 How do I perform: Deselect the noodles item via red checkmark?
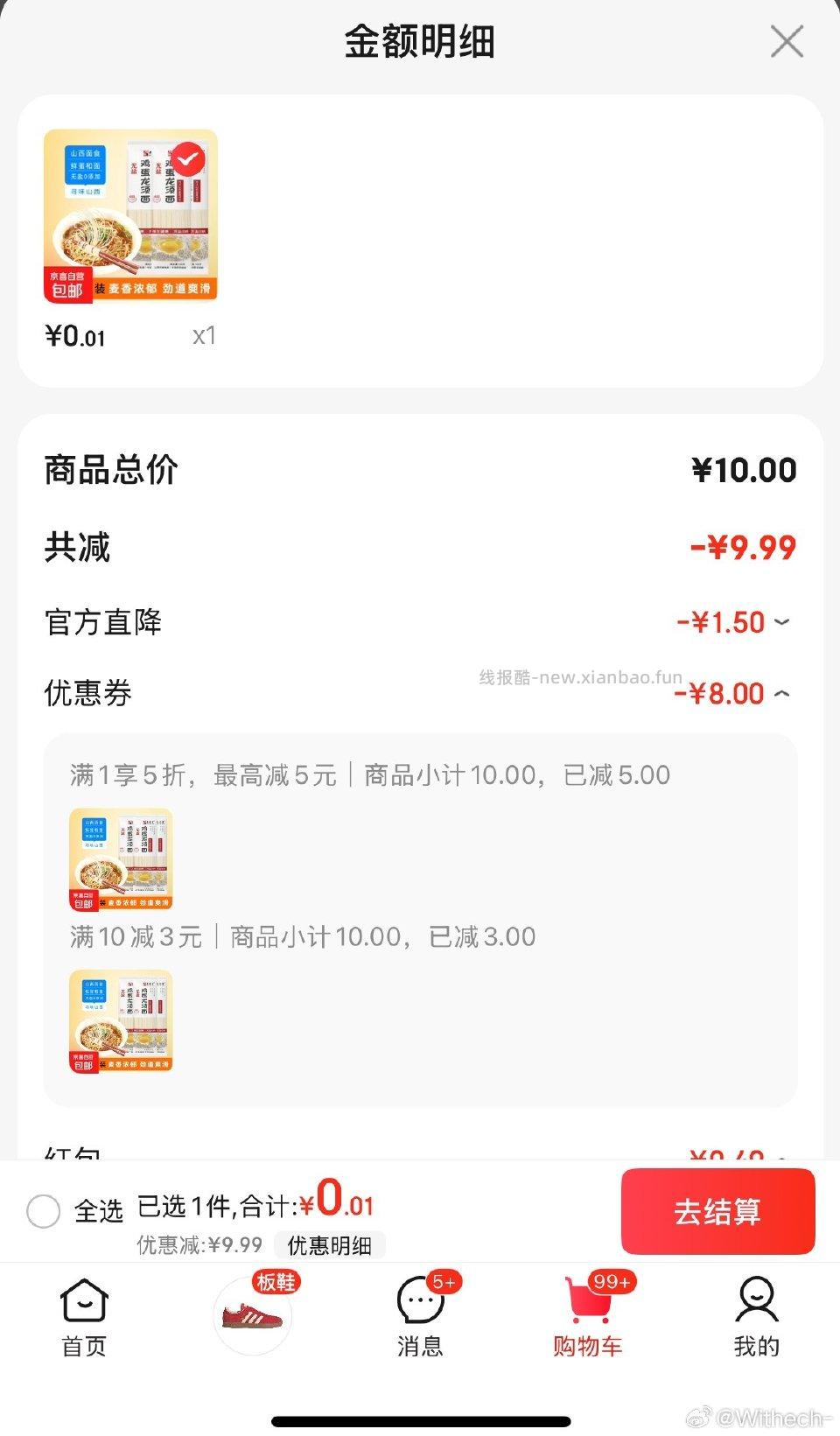point(186,159)
